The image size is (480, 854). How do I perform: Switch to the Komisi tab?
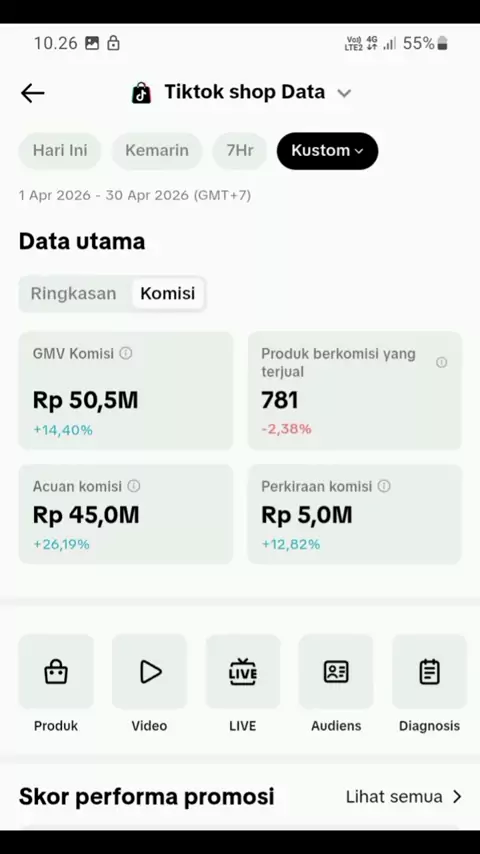tap(168, 294)
